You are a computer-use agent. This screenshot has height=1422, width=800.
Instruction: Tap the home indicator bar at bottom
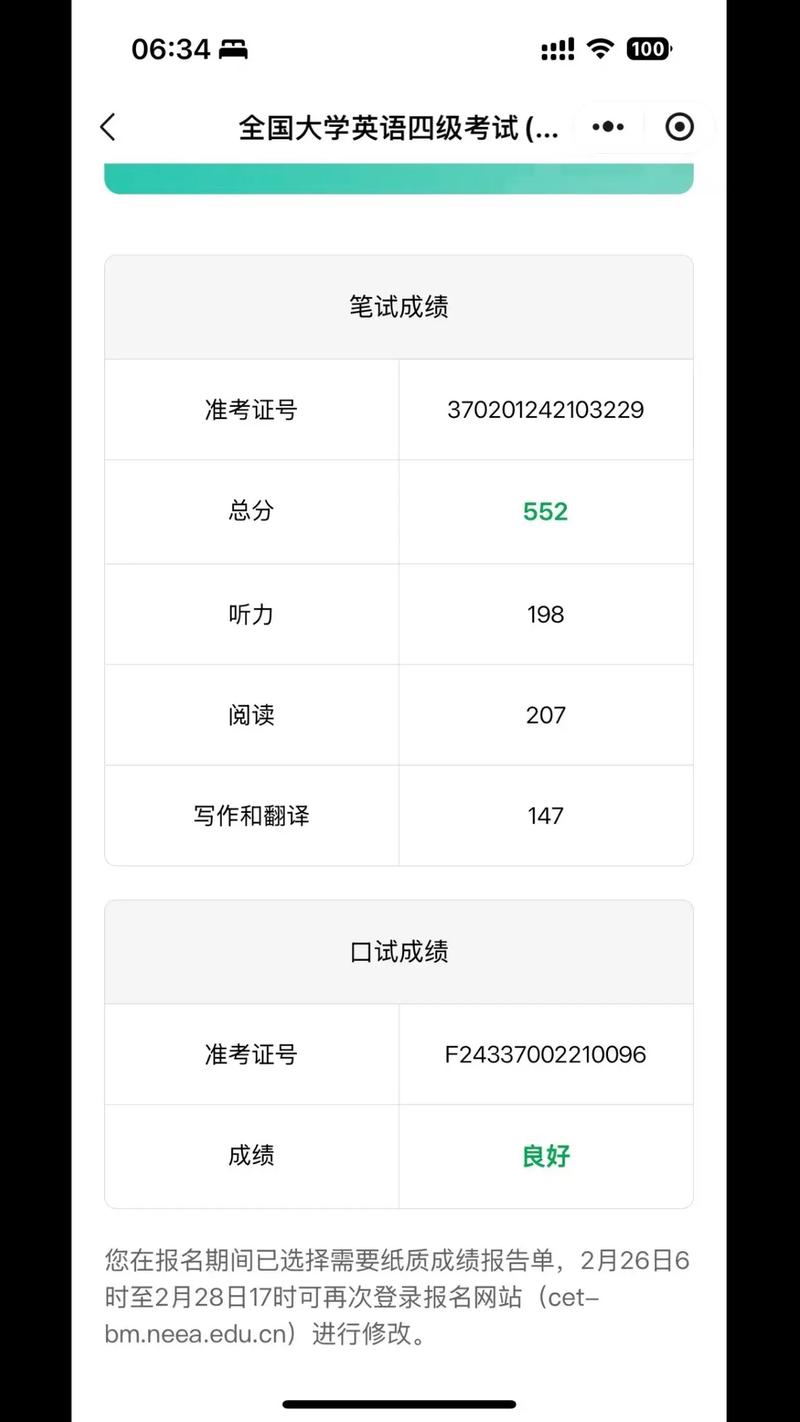pos(400,1404)
